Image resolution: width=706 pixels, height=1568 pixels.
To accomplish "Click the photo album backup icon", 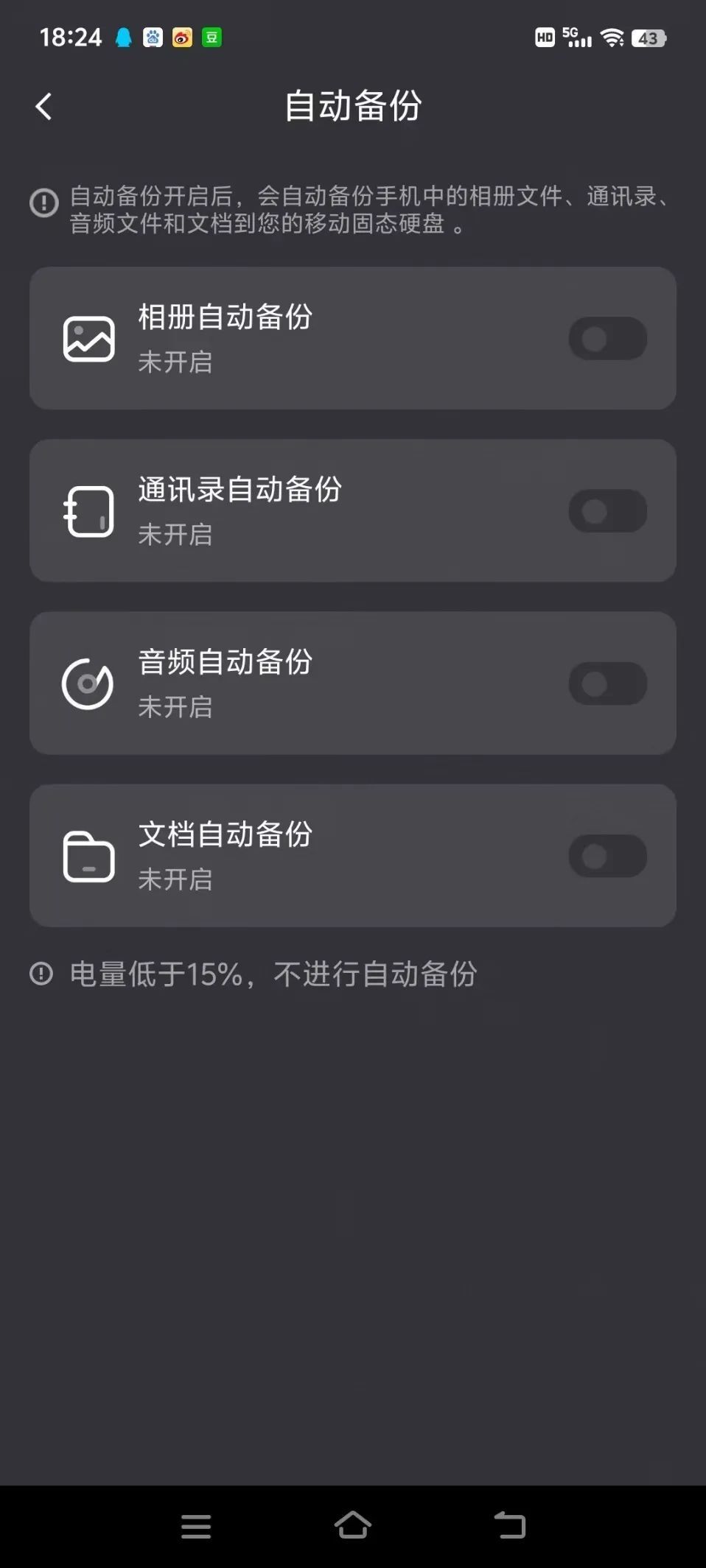I will (89, 338).
